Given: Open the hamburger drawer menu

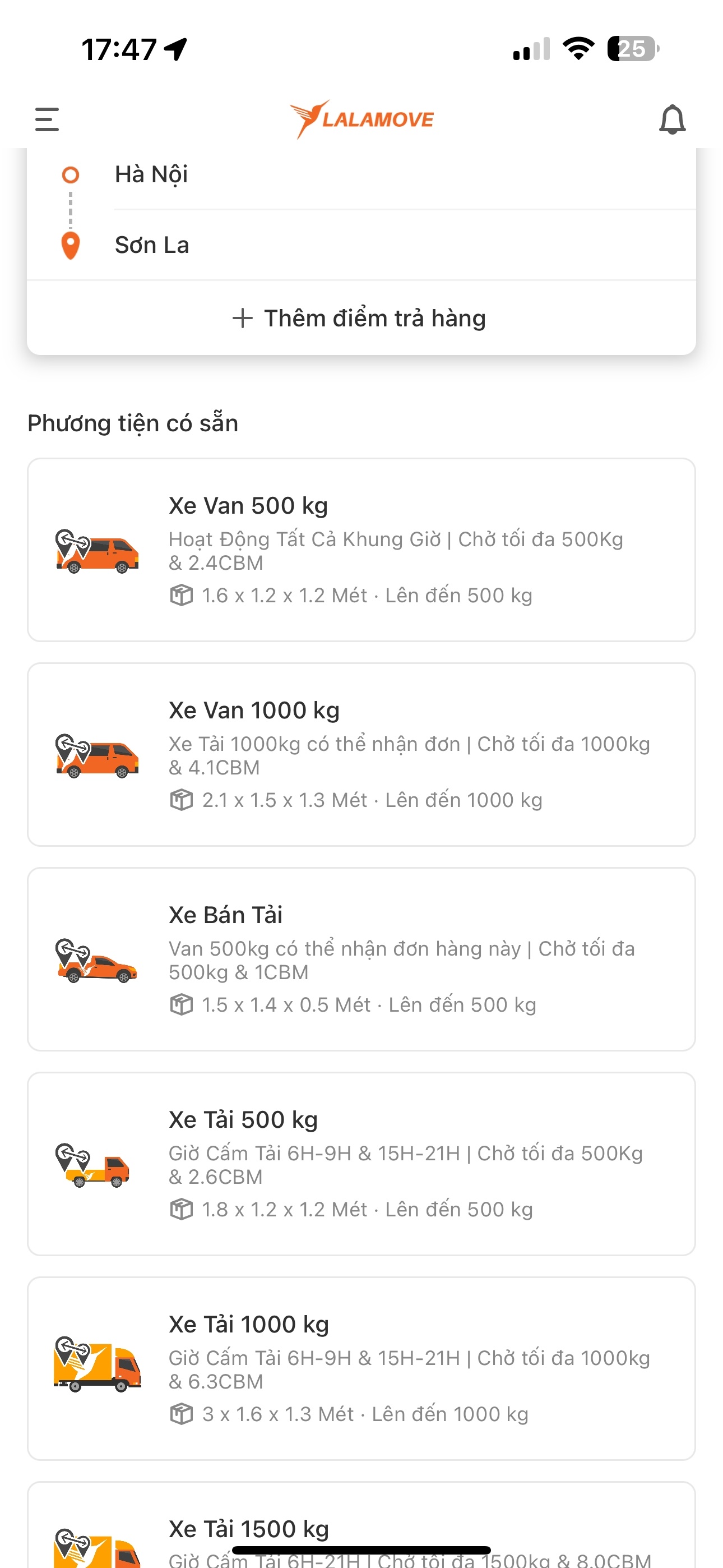Looking at the screenshot, I should coord(47,119).
